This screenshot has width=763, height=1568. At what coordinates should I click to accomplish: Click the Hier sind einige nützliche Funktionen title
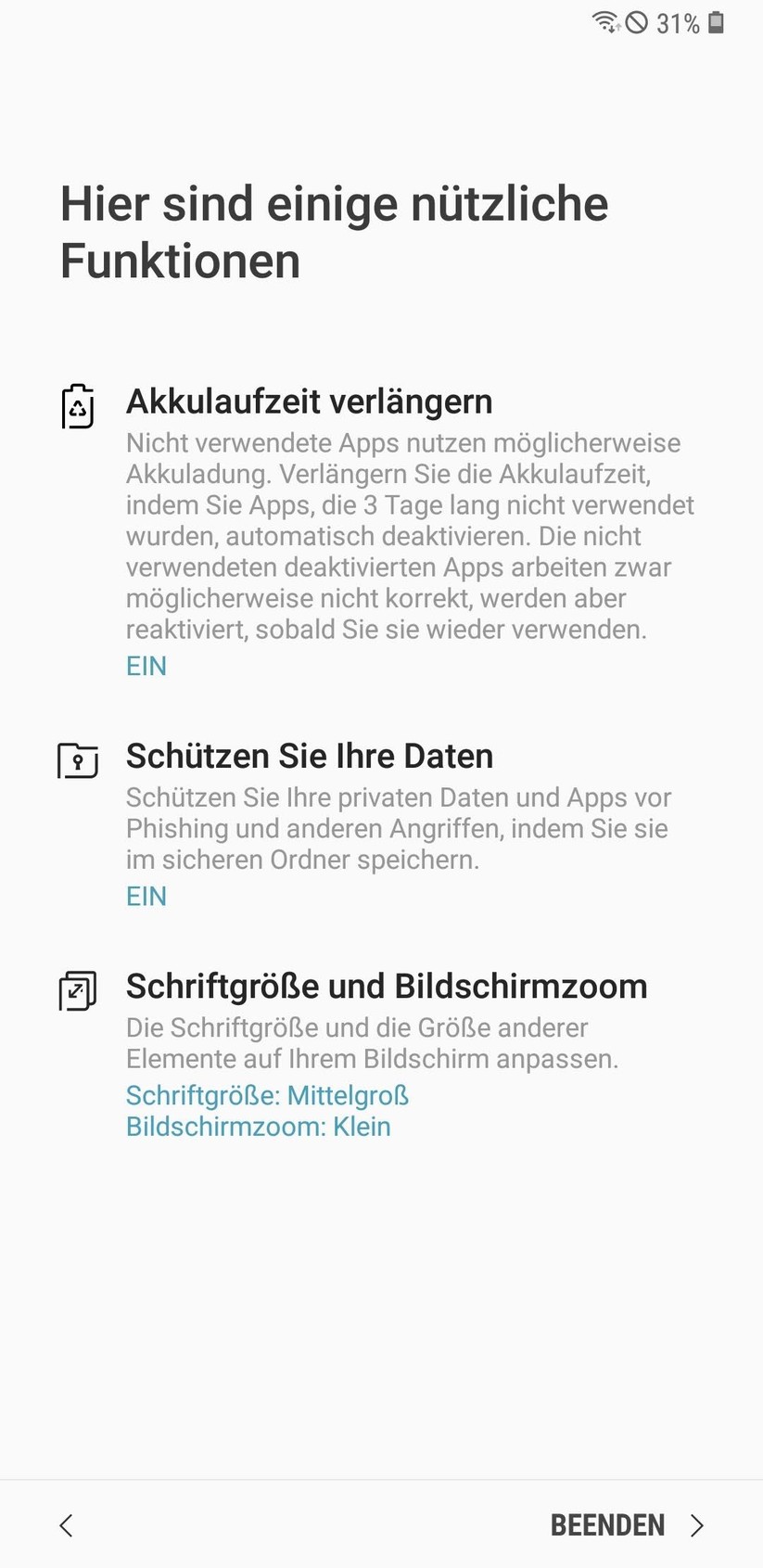334,232
